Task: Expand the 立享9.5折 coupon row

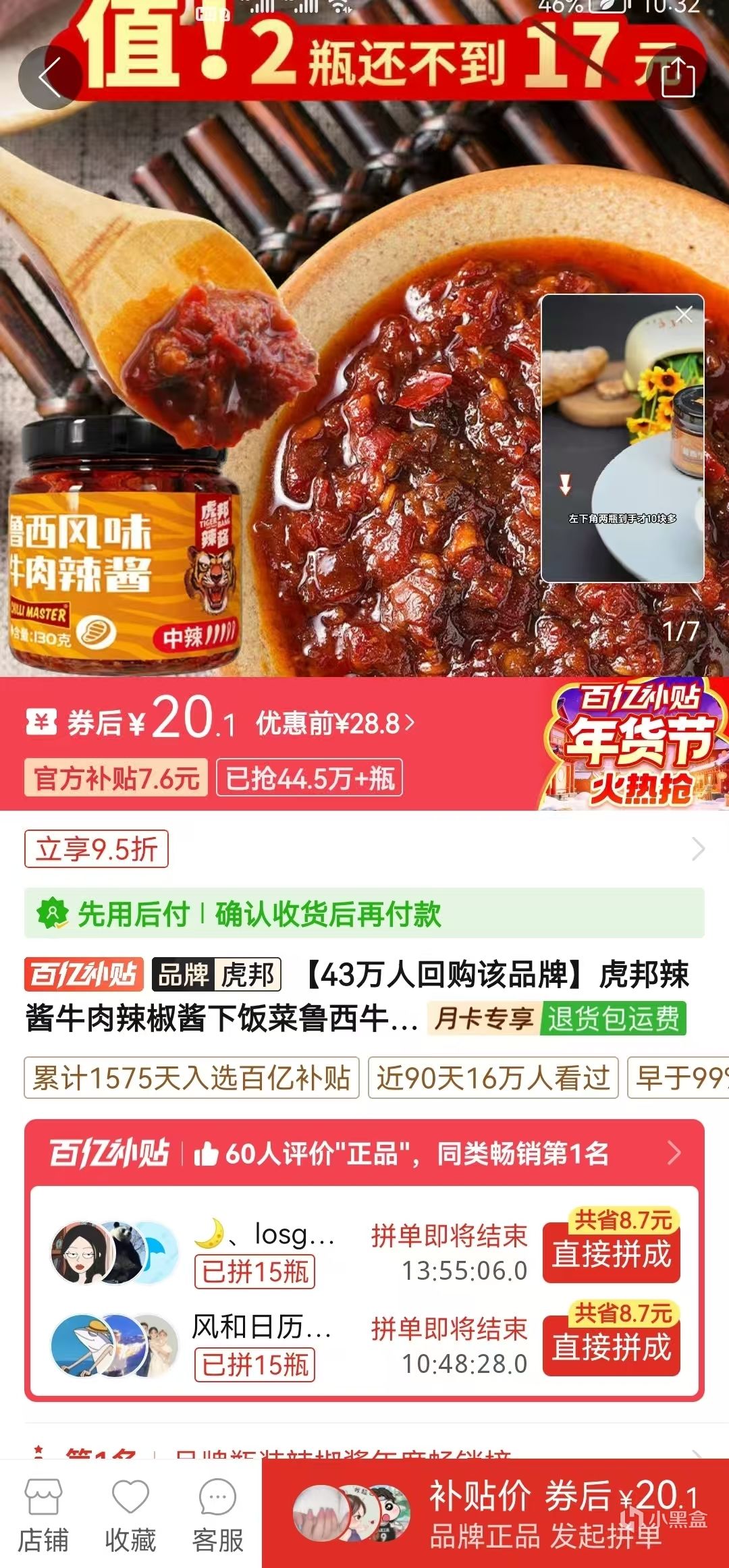Action: click(x=364, y=849)
